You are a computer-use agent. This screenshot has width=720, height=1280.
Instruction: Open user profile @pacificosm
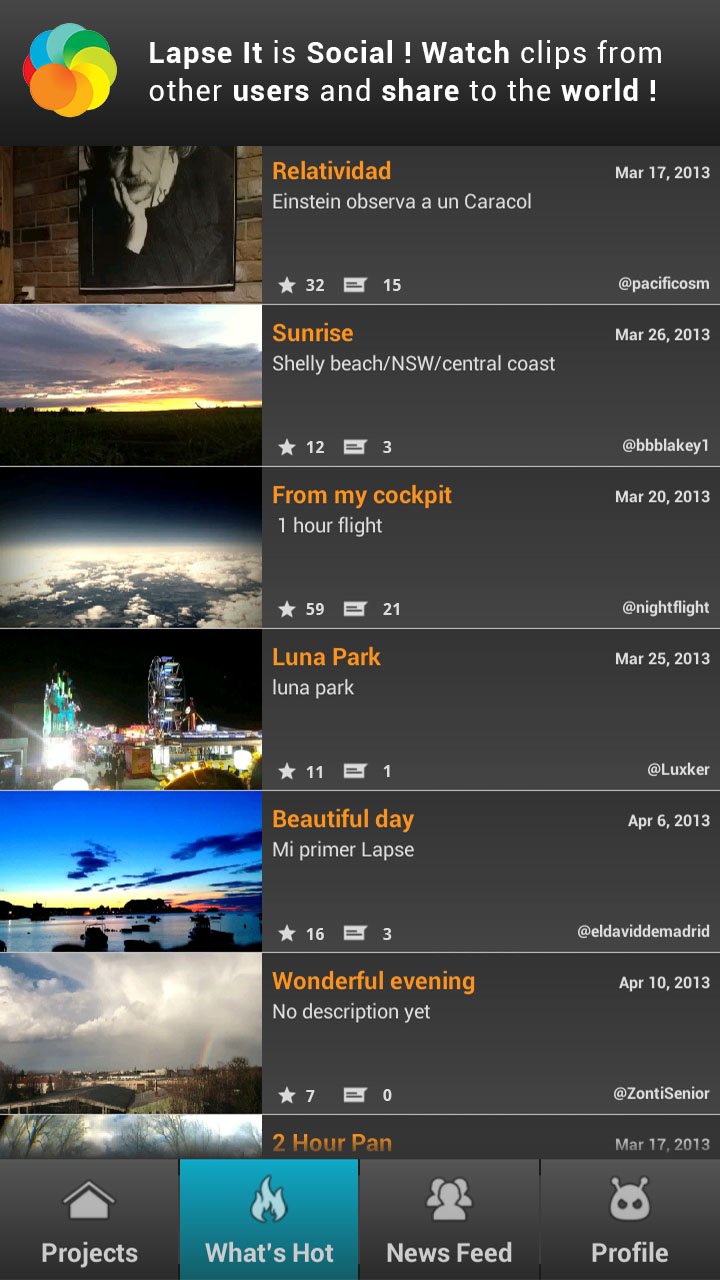point(661,285)
